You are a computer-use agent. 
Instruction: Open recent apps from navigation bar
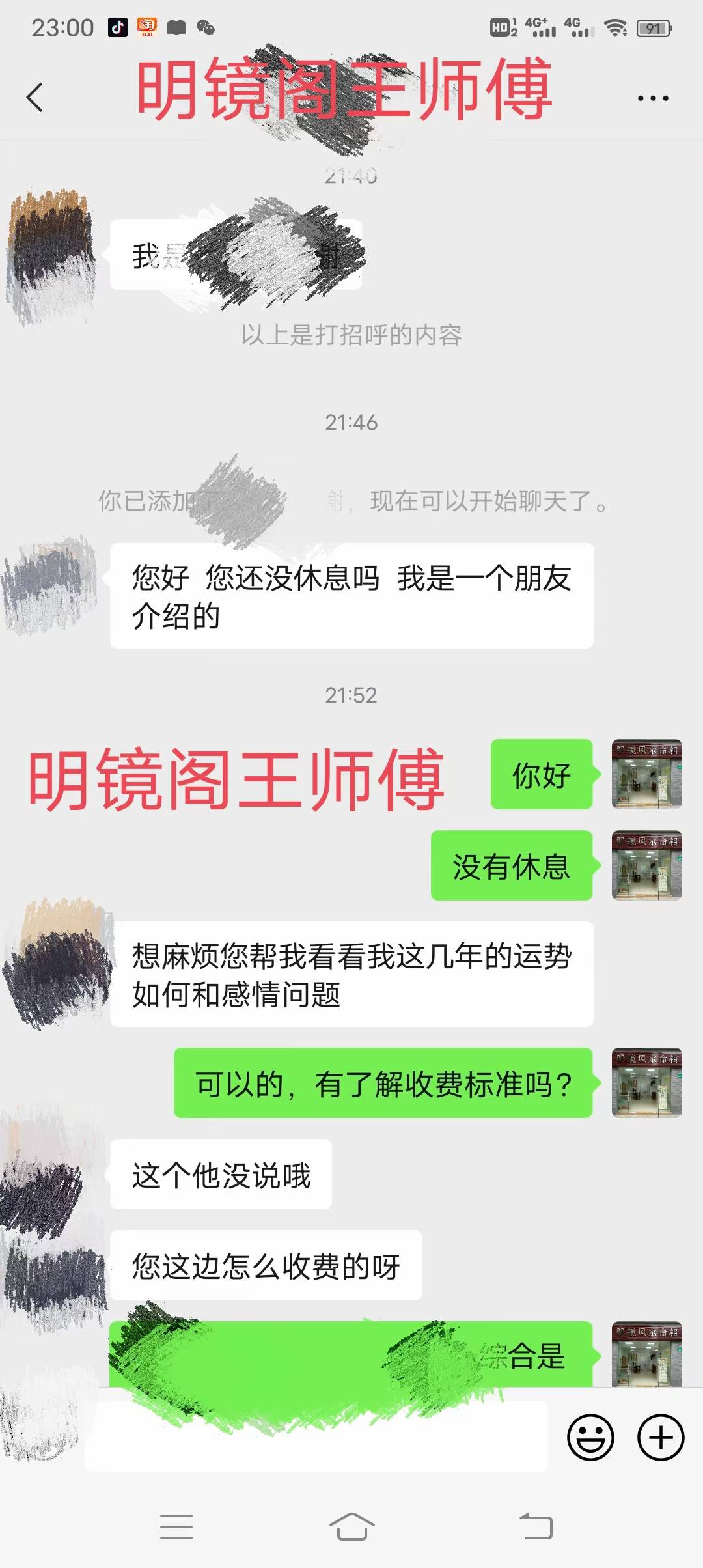[176, 1526]
